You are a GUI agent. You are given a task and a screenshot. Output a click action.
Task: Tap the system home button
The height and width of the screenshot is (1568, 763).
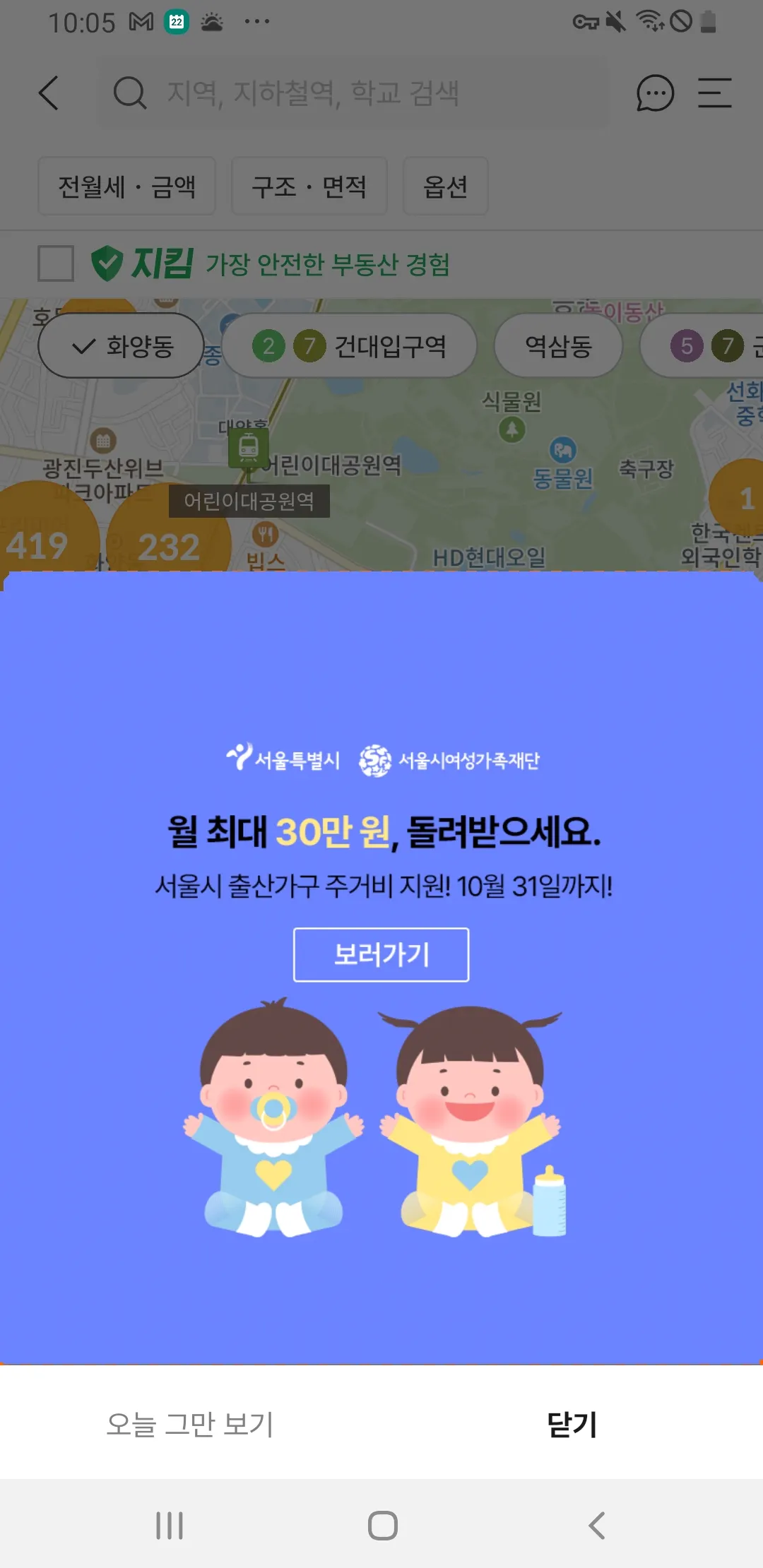[x=382, y=1526]
